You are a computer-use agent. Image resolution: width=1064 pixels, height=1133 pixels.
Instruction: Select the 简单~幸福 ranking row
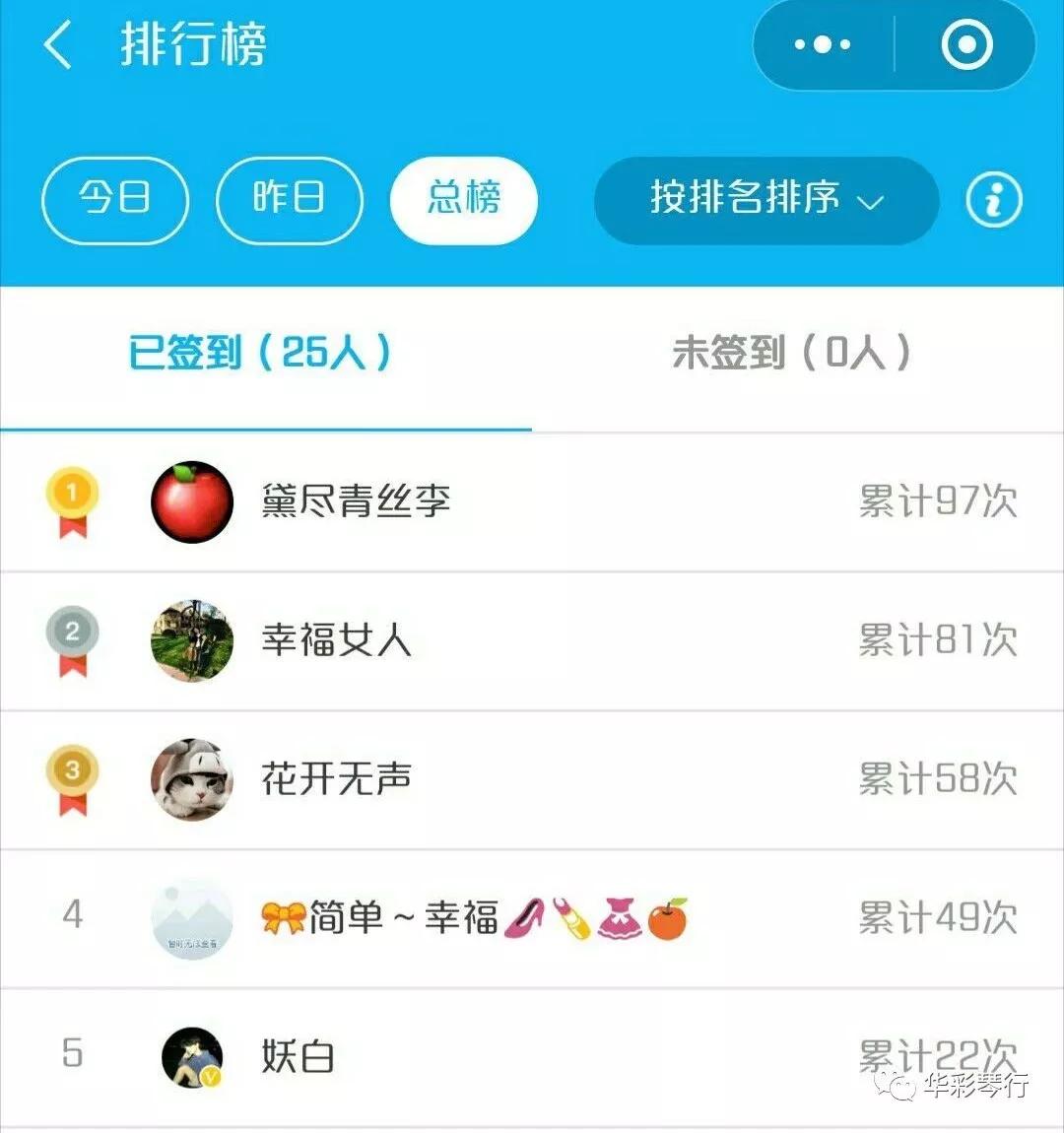[532, 918]
